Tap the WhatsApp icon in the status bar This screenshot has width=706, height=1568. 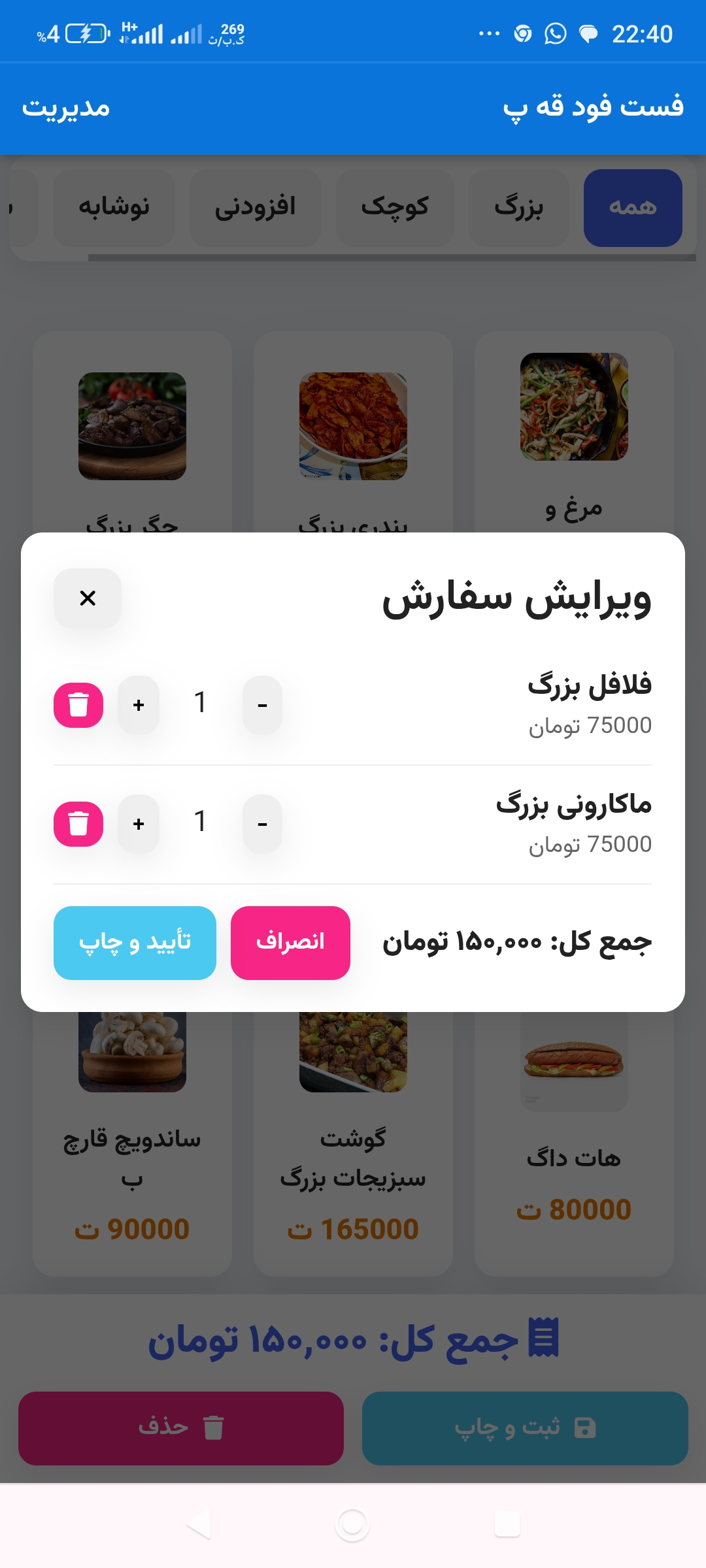point(552,34)
